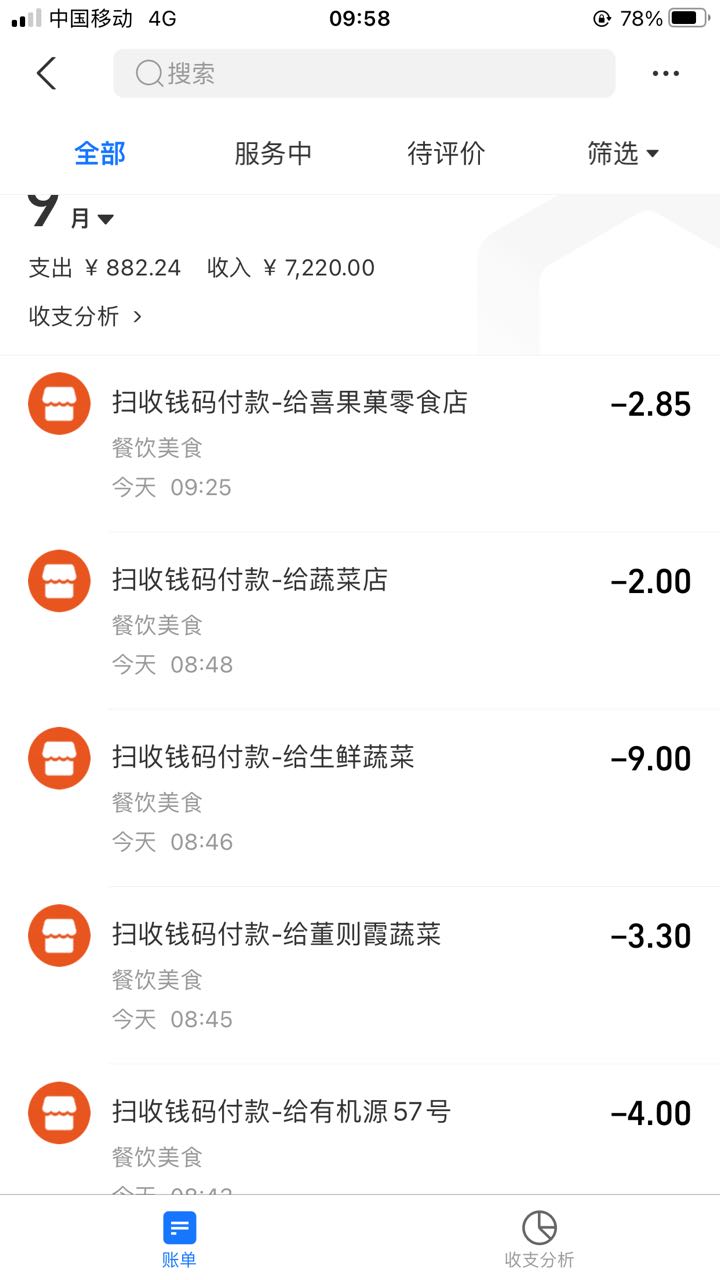Open the payment to 生鲜蔬菜
The width and height of the screenshot is (720, 1280).
[x=360, y=798]
